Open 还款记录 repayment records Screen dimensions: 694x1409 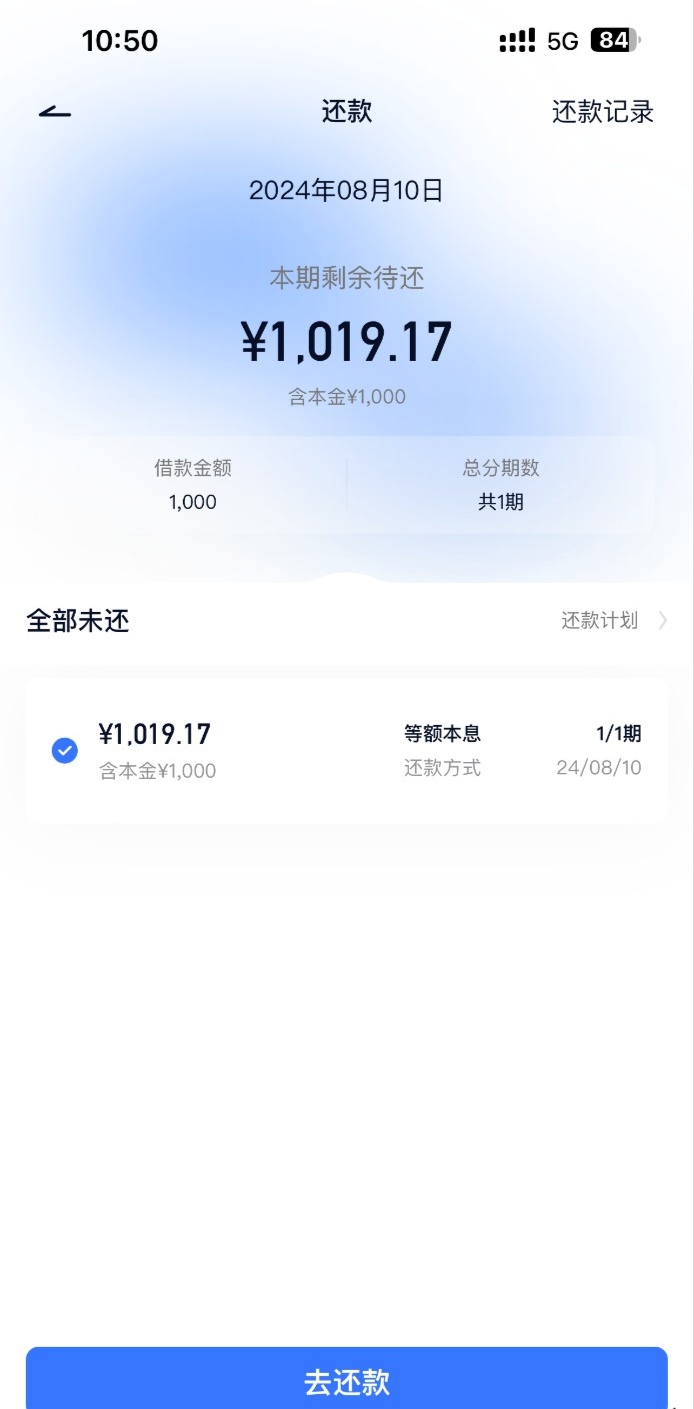pyautogui.click(x=603, y=112)
